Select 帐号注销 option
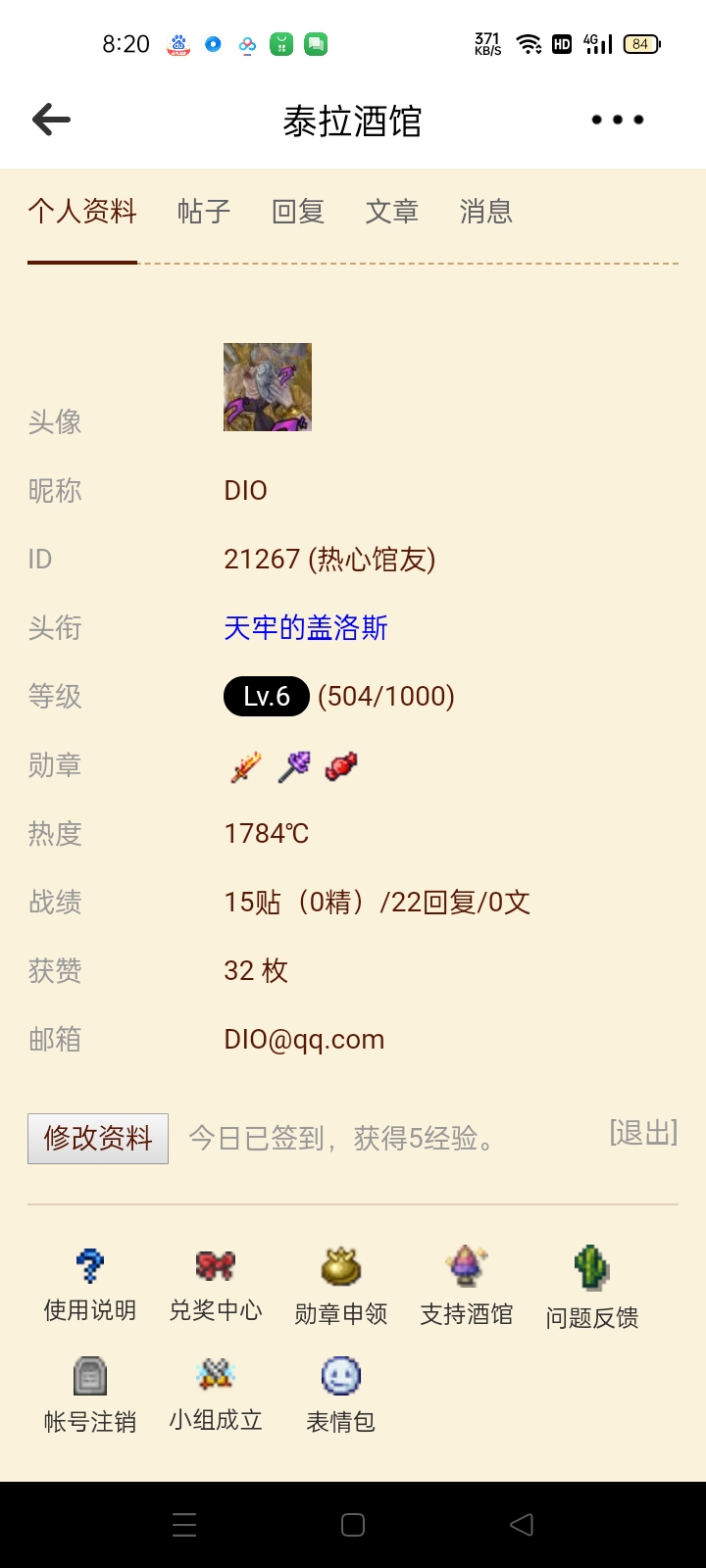706x1568 pixels. tap(90, 1396)
